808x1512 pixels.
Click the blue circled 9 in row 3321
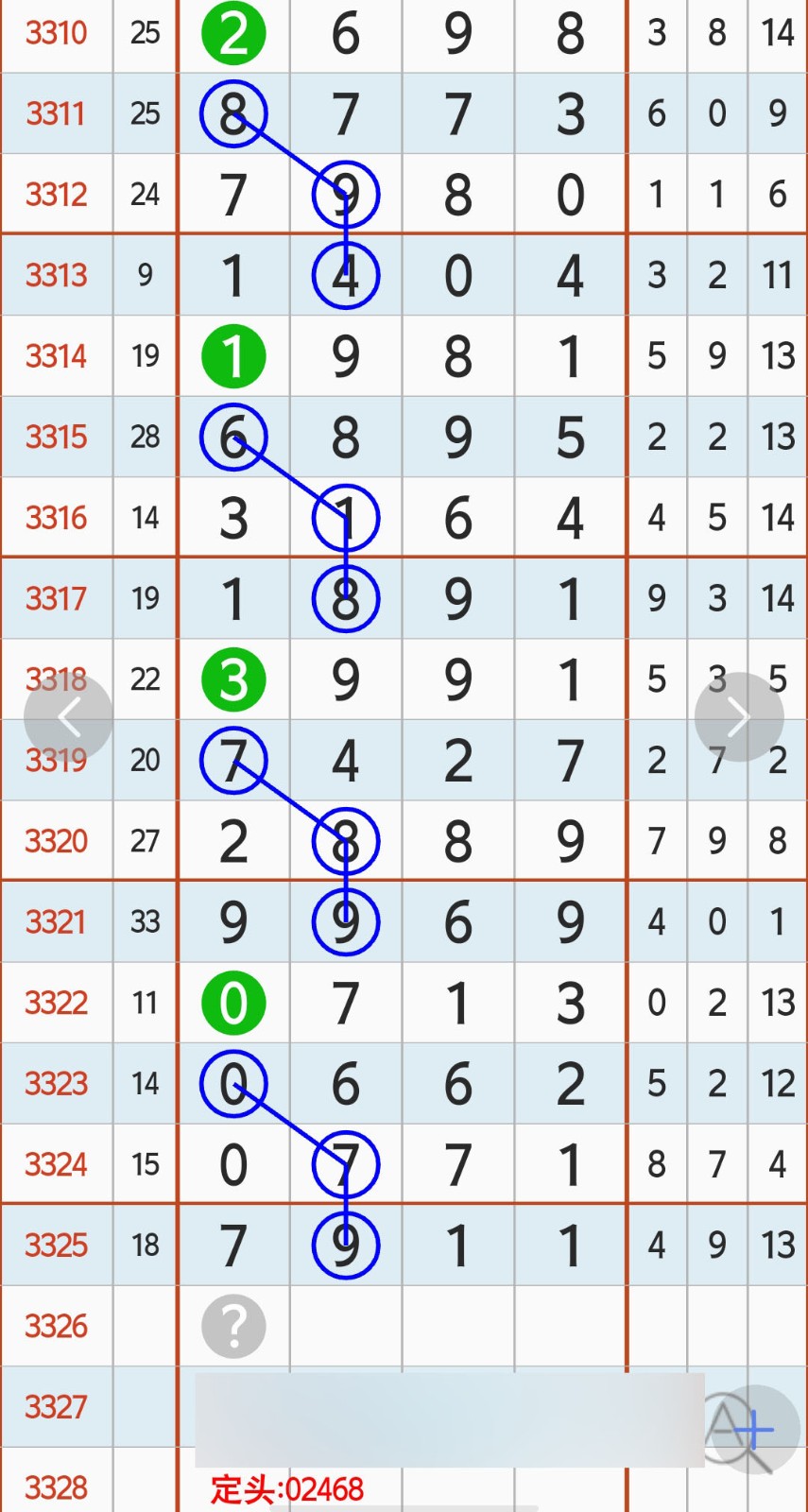click(345, 921)
